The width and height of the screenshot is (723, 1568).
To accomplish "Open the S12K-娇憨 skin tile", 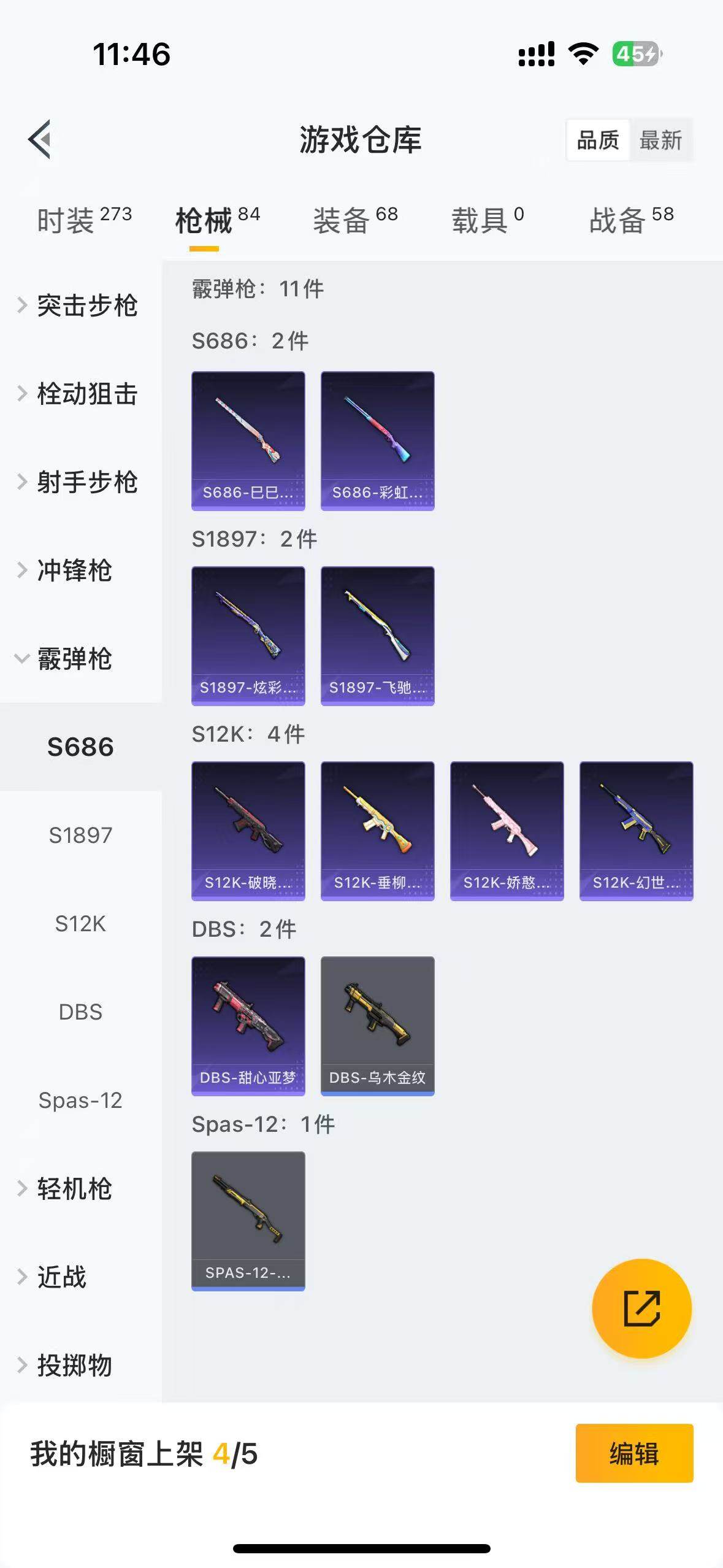I will click(x=507, y=831).
